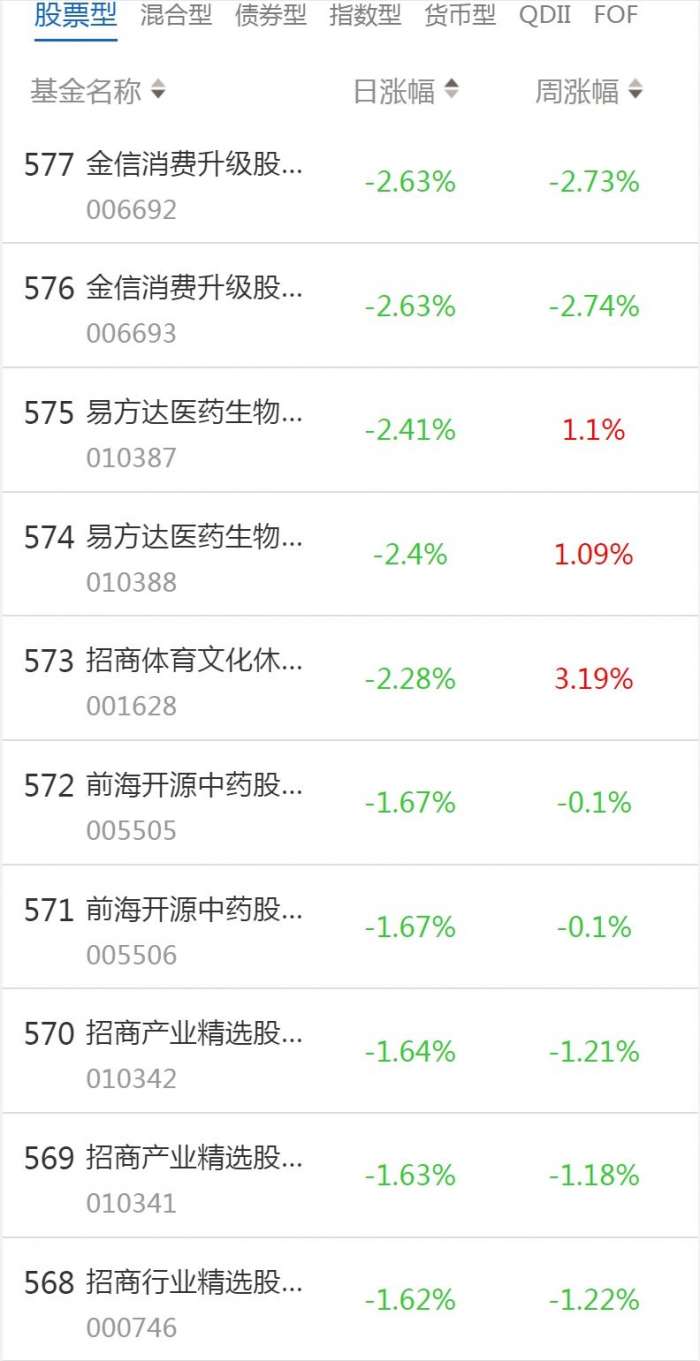View fund 010342 招商产业精选股
This screenshot has height=1361, width=700.
pyautogui.click(x=194, y=1036)
